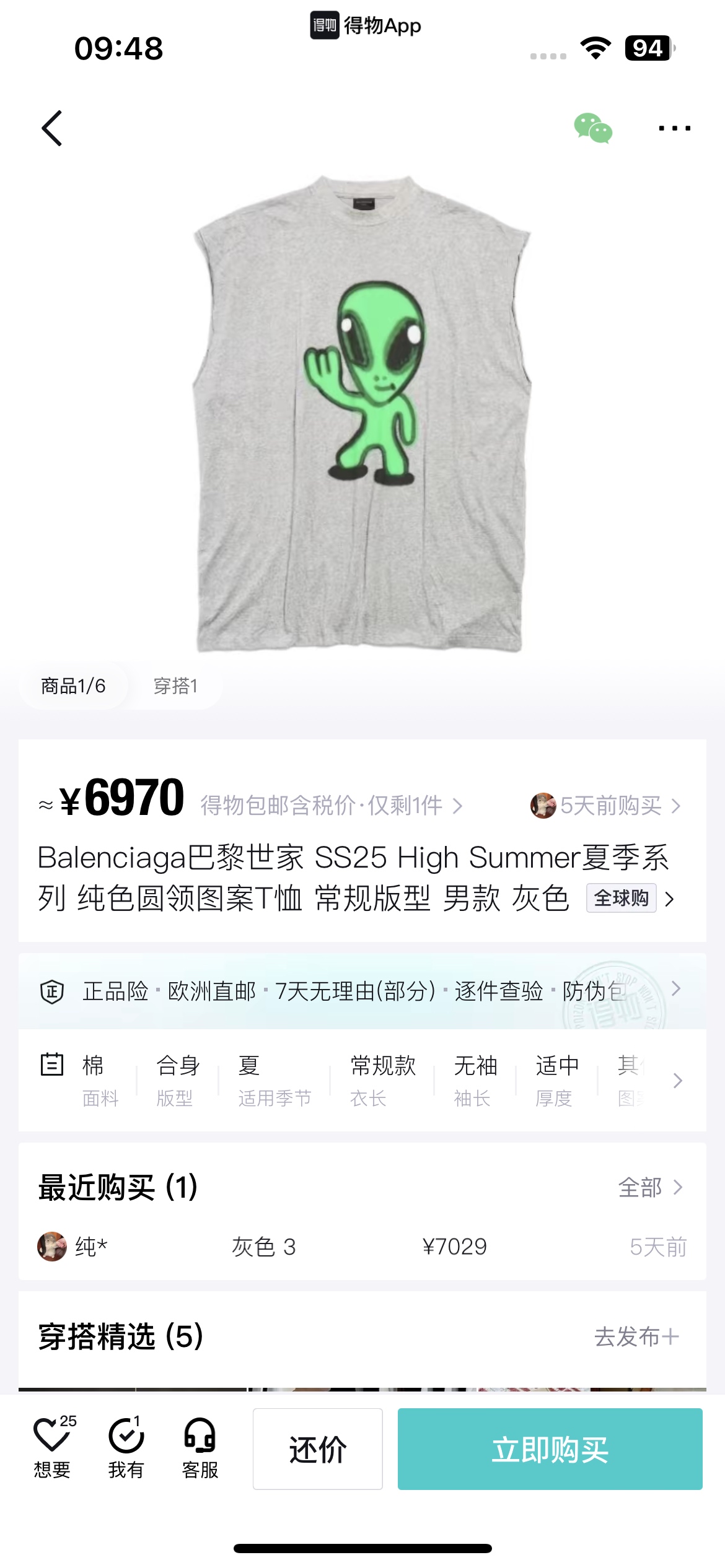View 全部 recent purchases

point(650,1188)
